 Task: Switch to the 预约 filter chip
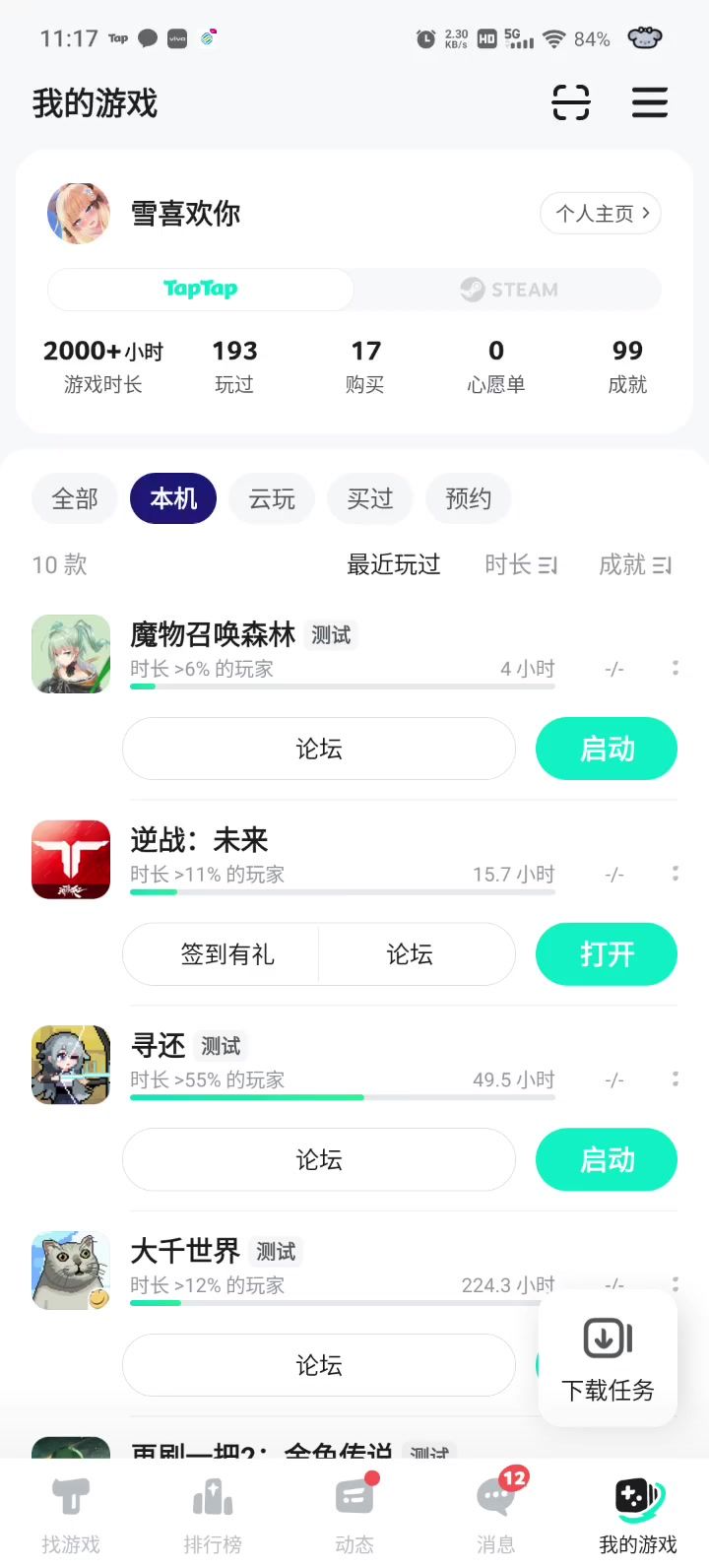pyautogui.click(x=469, y=498)
